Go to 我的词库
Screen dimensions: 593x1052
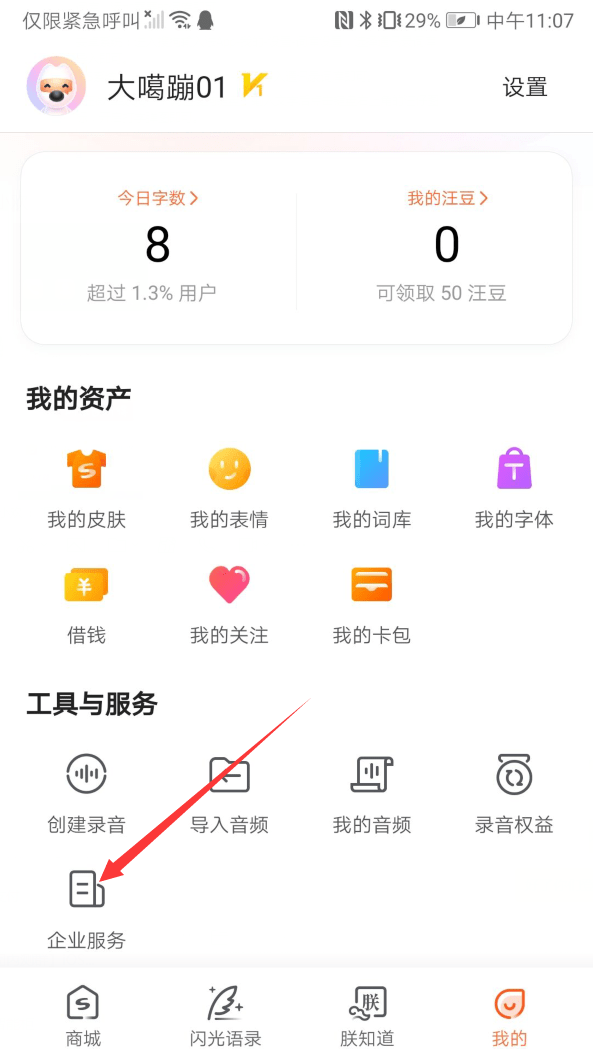coord(372,488)
